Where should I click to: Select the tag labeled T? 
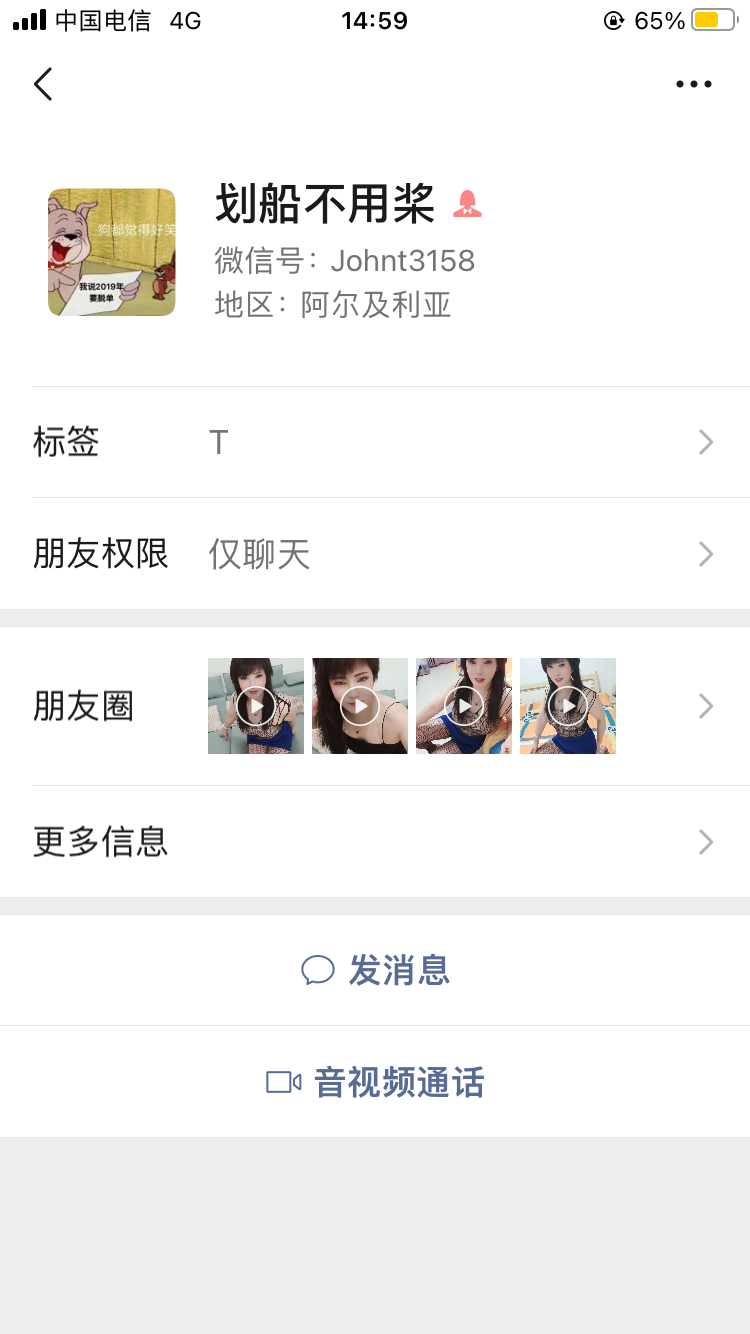click(218, 442)
